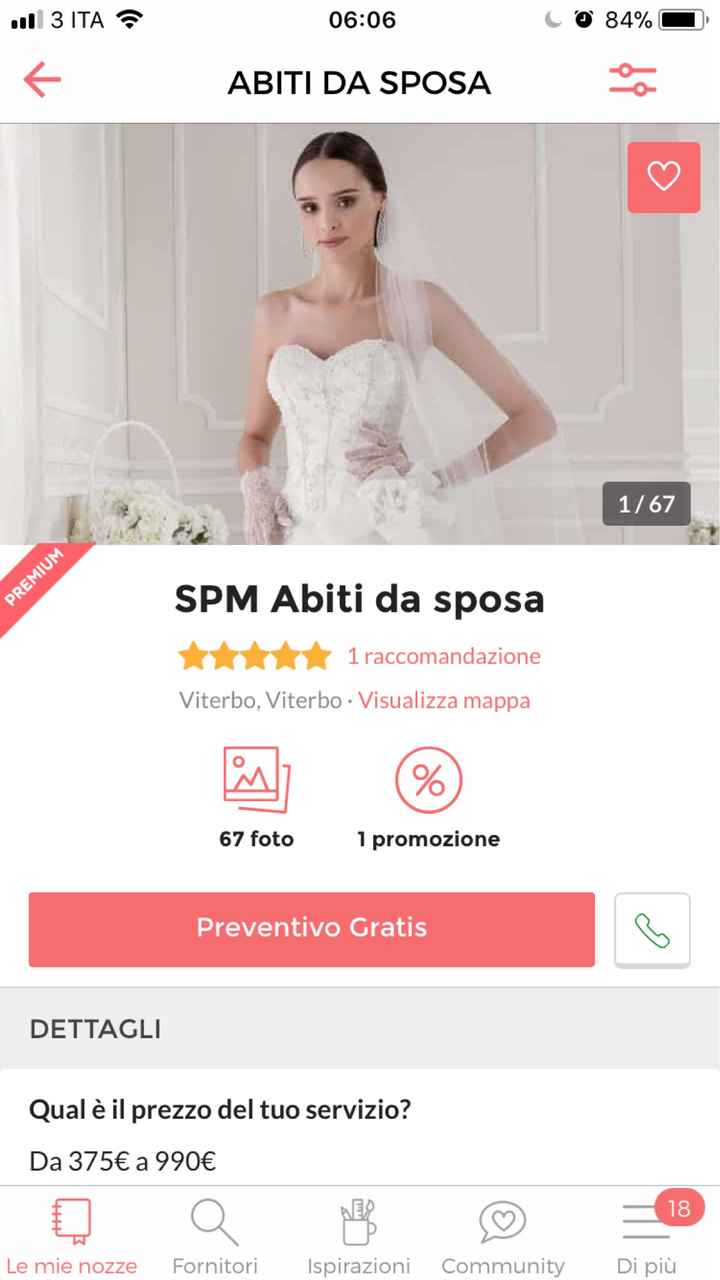Toggle favorite status for SPM Abiti da sposa
Screen dimensions: 720x1280
coord(663,177)
